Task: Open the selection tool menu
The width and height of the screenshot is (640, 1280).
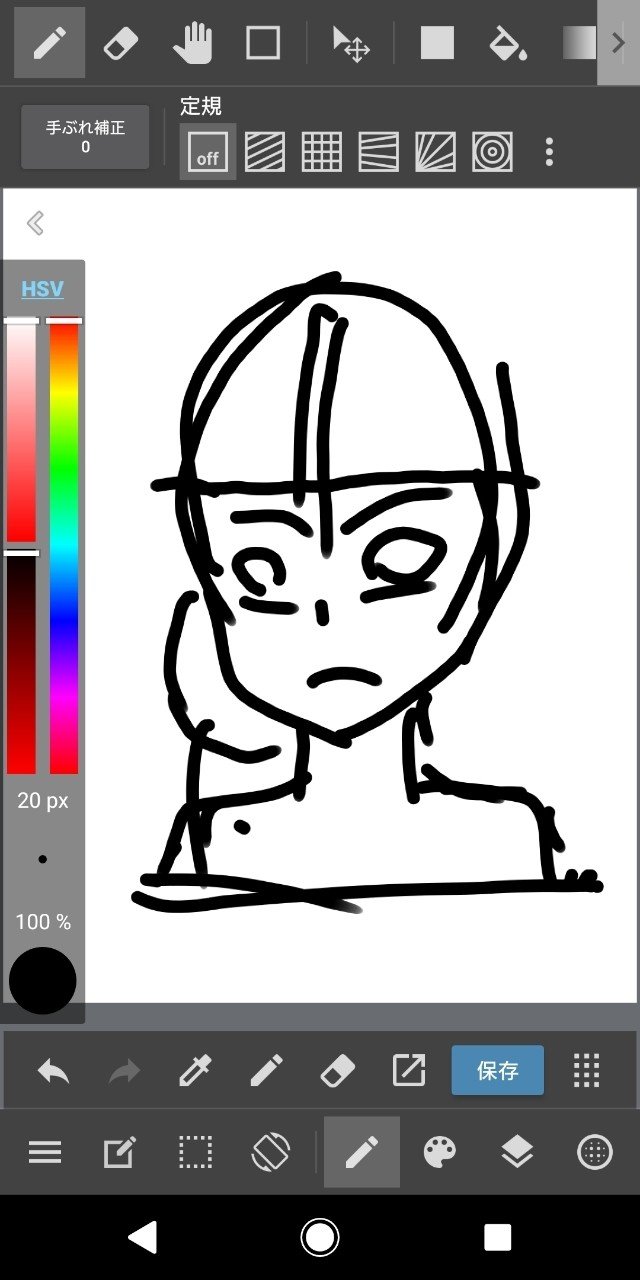Action: click(x=195, y=1153)
